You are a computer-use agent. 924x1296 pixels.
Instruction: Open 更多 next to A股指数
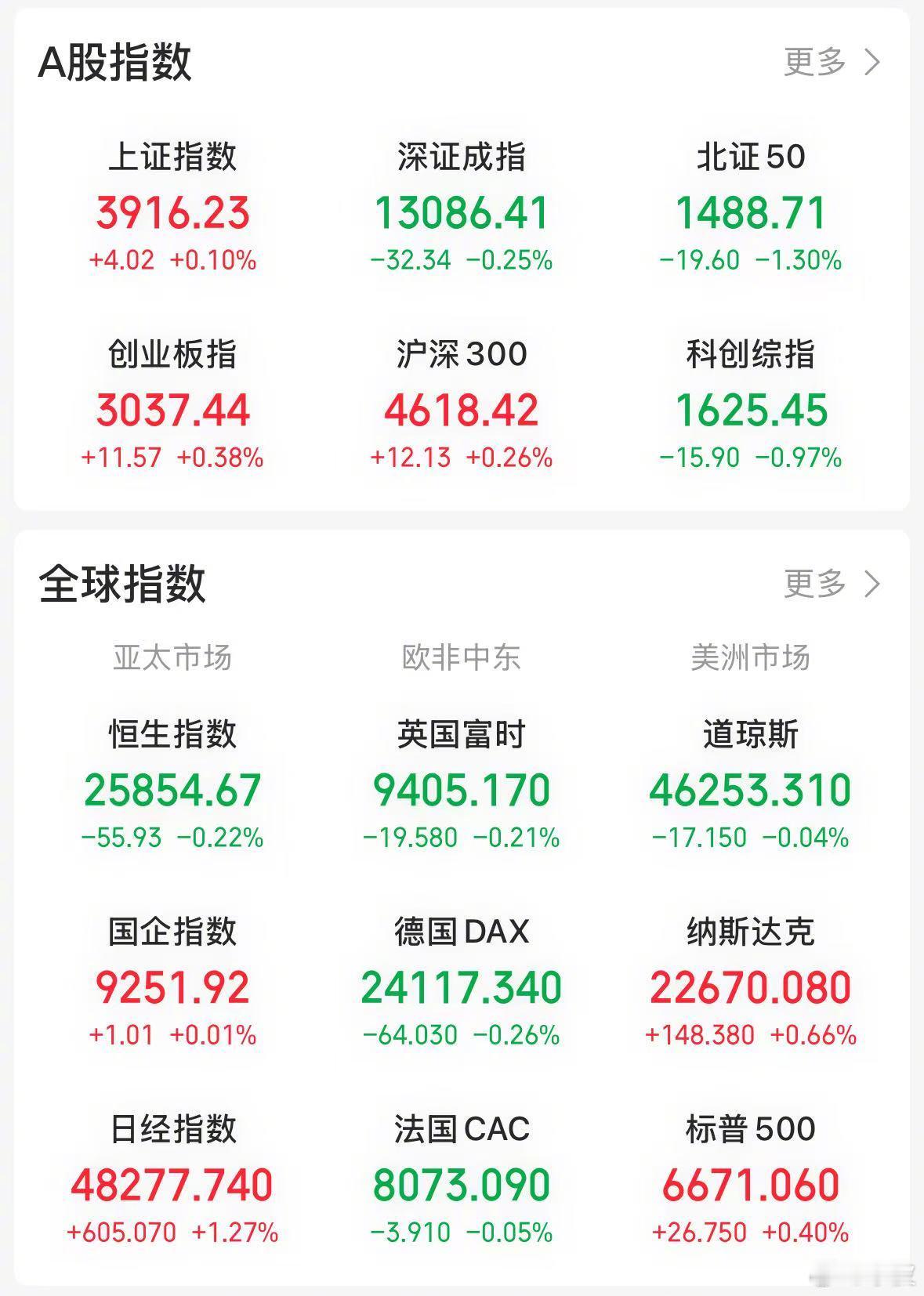832,62
